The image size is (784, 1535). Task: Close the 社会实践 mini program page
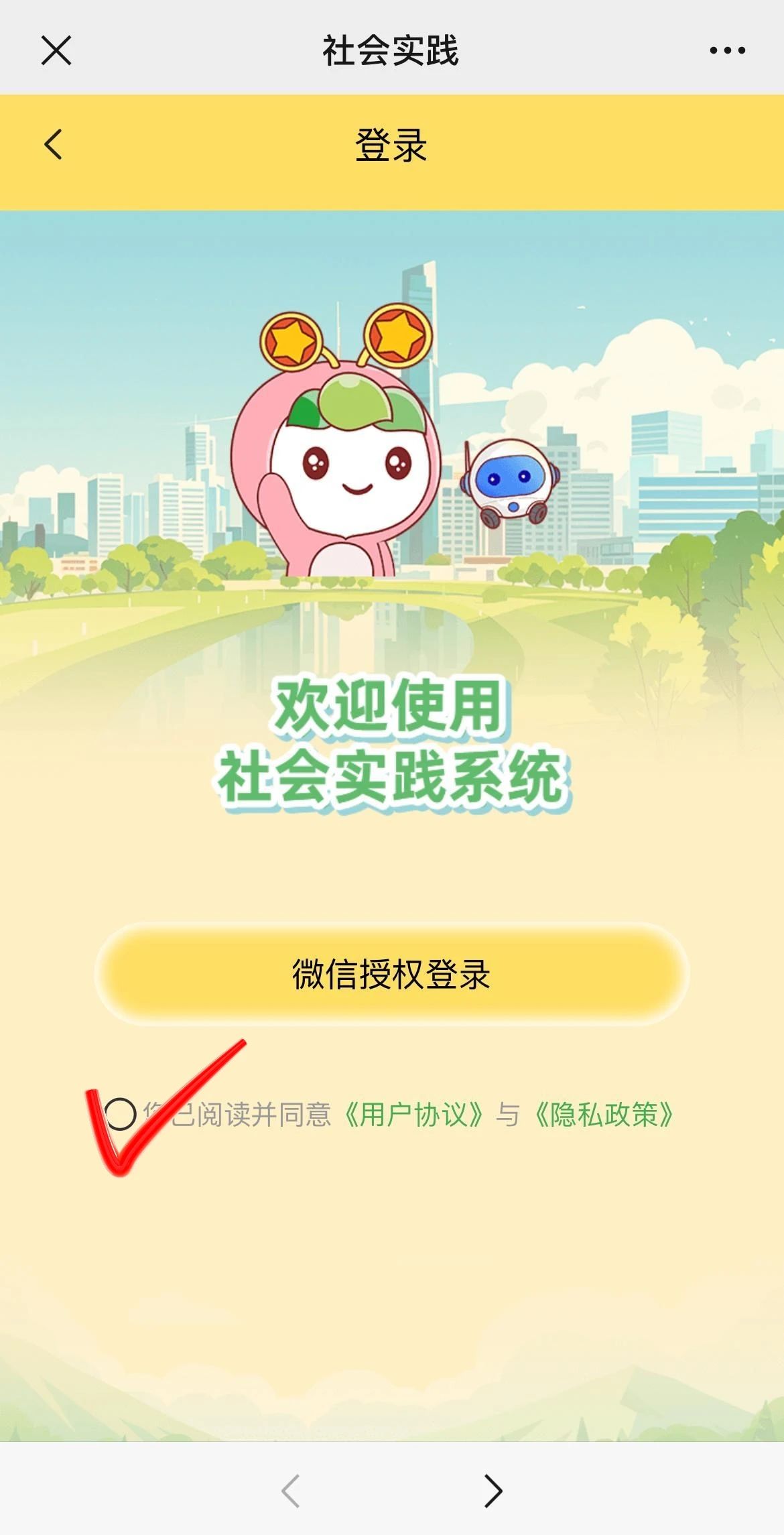[x=56, y=51]
